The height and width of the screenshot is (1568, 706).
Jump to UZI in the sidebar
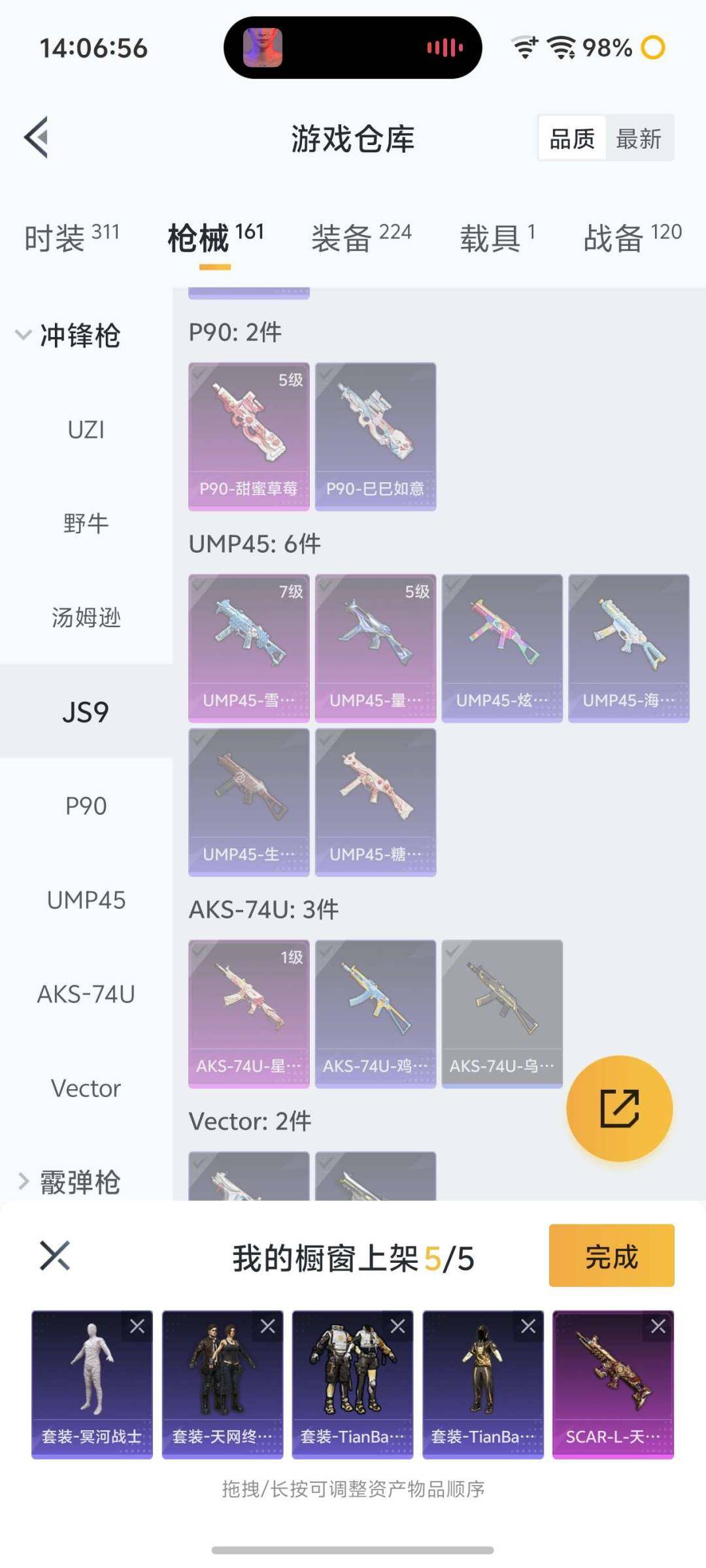(86, 430)
